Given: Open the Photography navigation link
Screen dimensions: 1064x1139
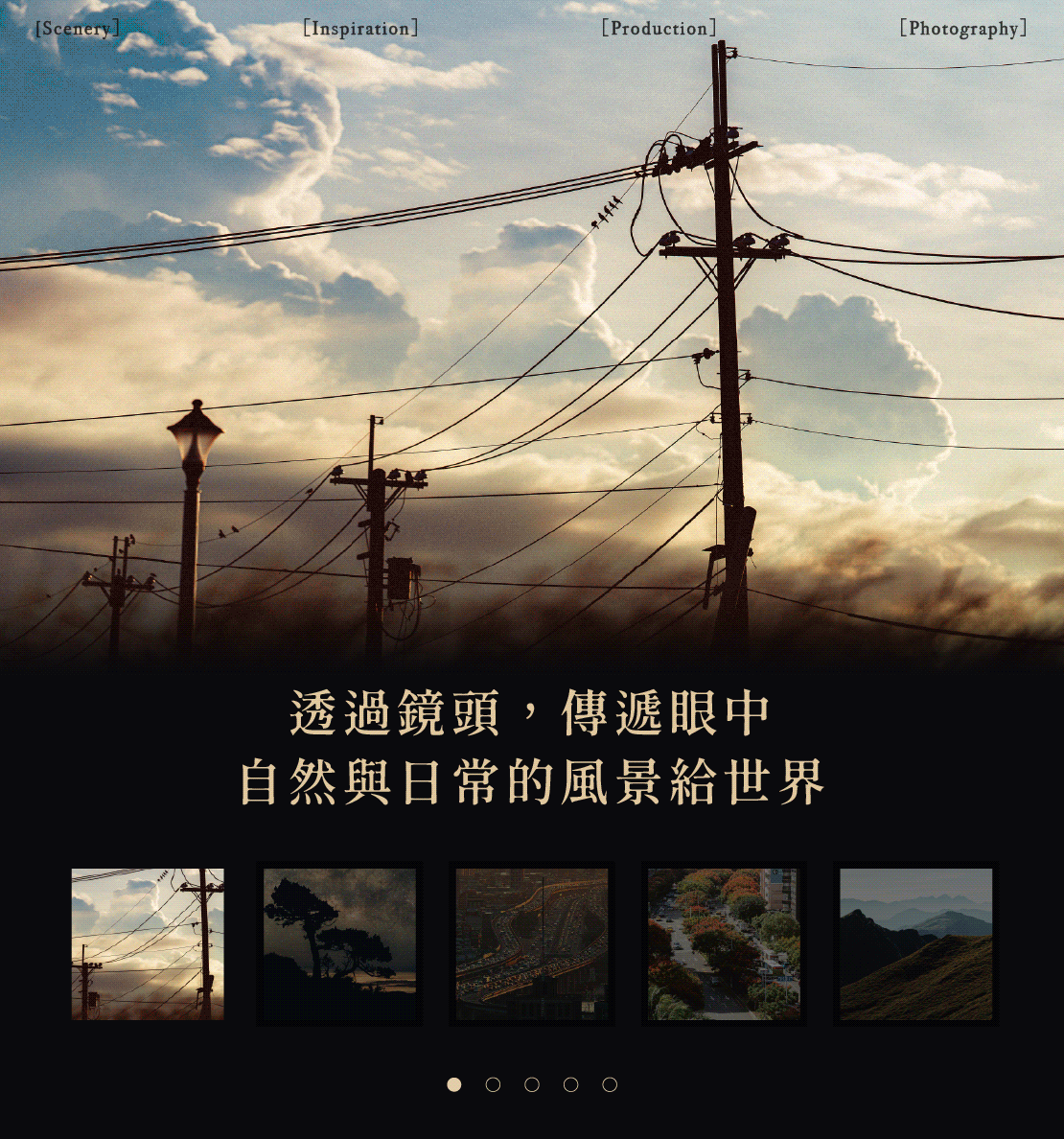Looking at the screenshot, I should (962, 29).
